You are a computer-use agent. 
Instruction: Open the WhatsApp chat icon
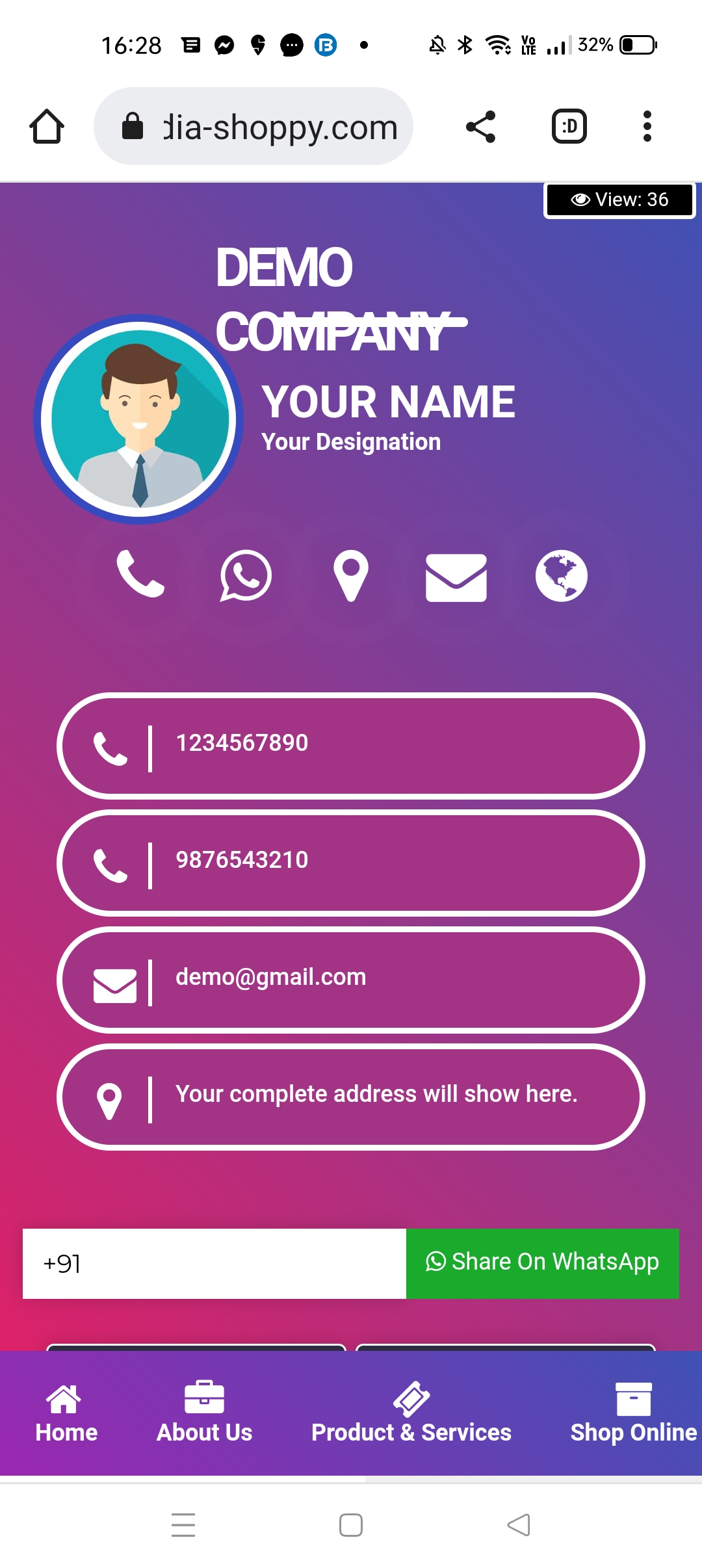click(246, 576)
